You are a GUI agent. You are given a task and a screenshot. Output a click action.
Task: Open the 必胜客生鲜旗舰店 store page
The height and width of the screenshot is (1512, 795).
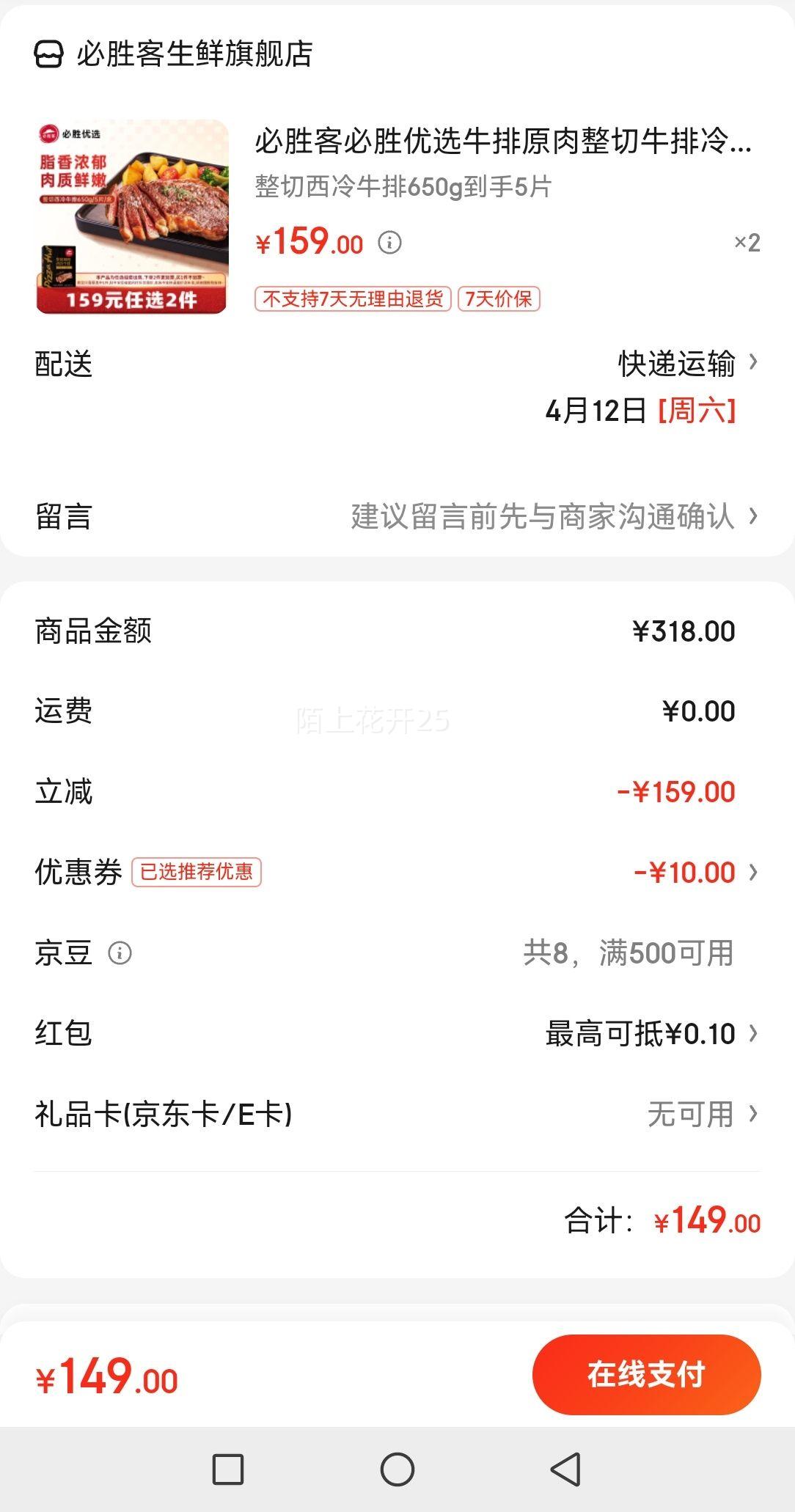click(x=175, y=54)
